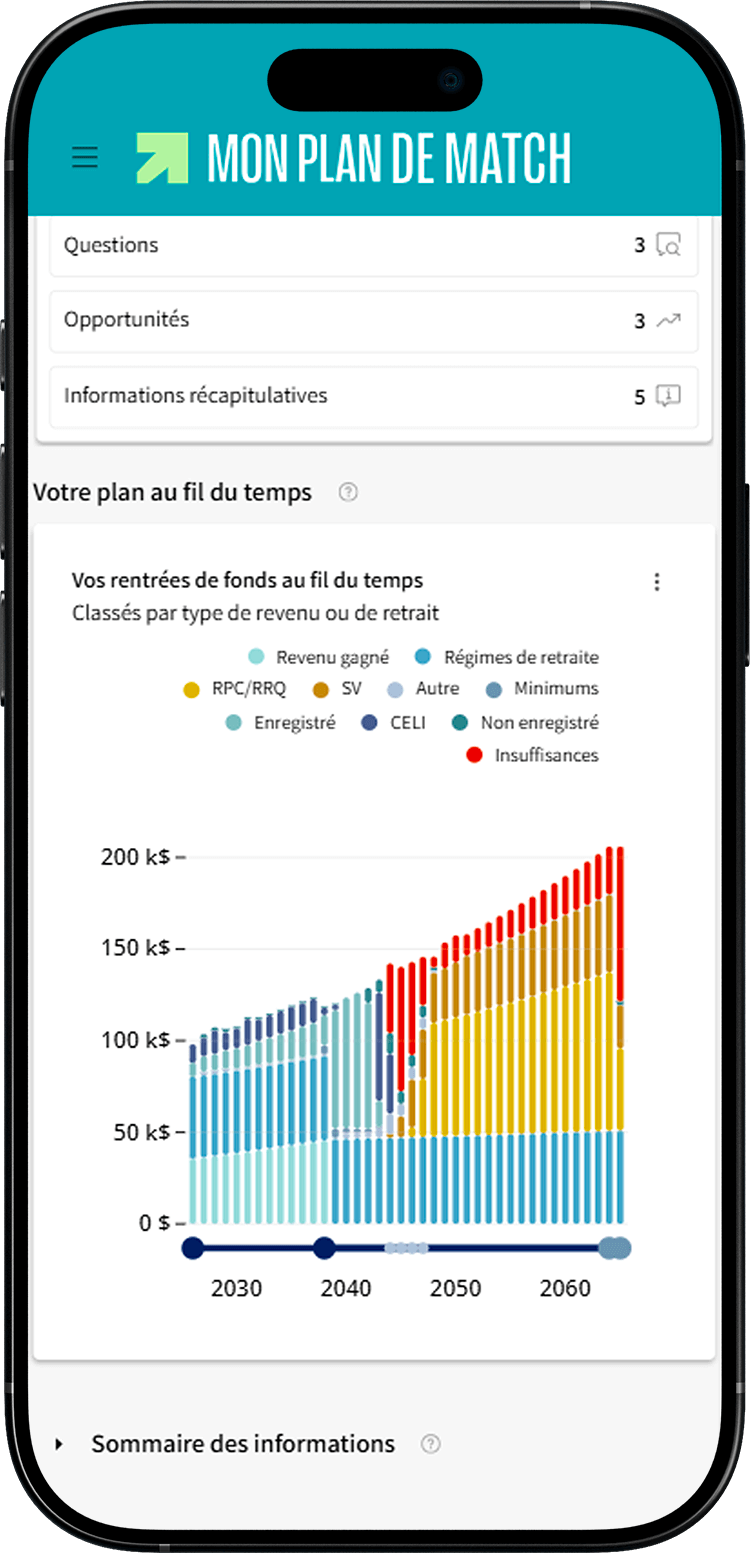750x1553 pixels.
Task: Open the hamburger navigation menu
Action: tap(84, 157)
